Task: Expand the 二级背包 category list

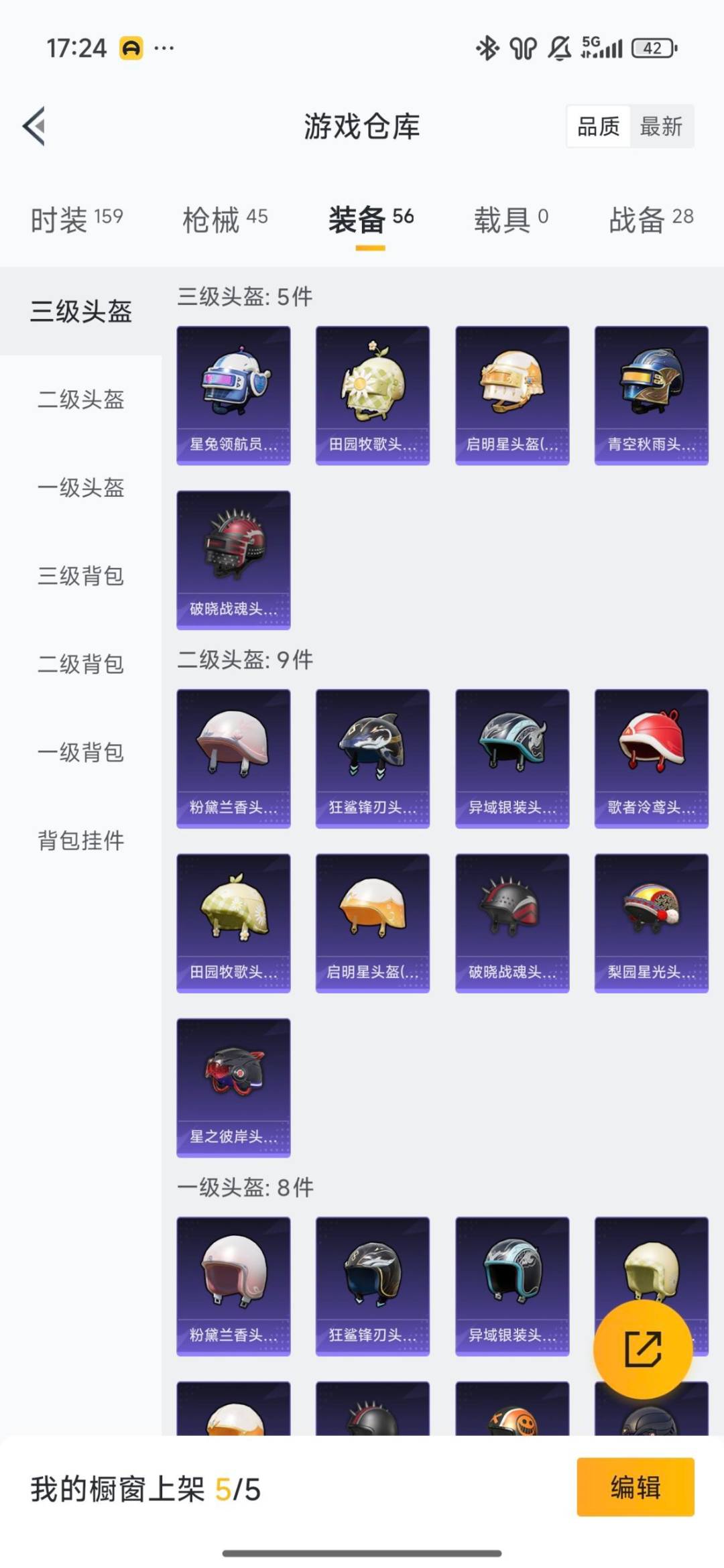Action: [x=79, y=665]
